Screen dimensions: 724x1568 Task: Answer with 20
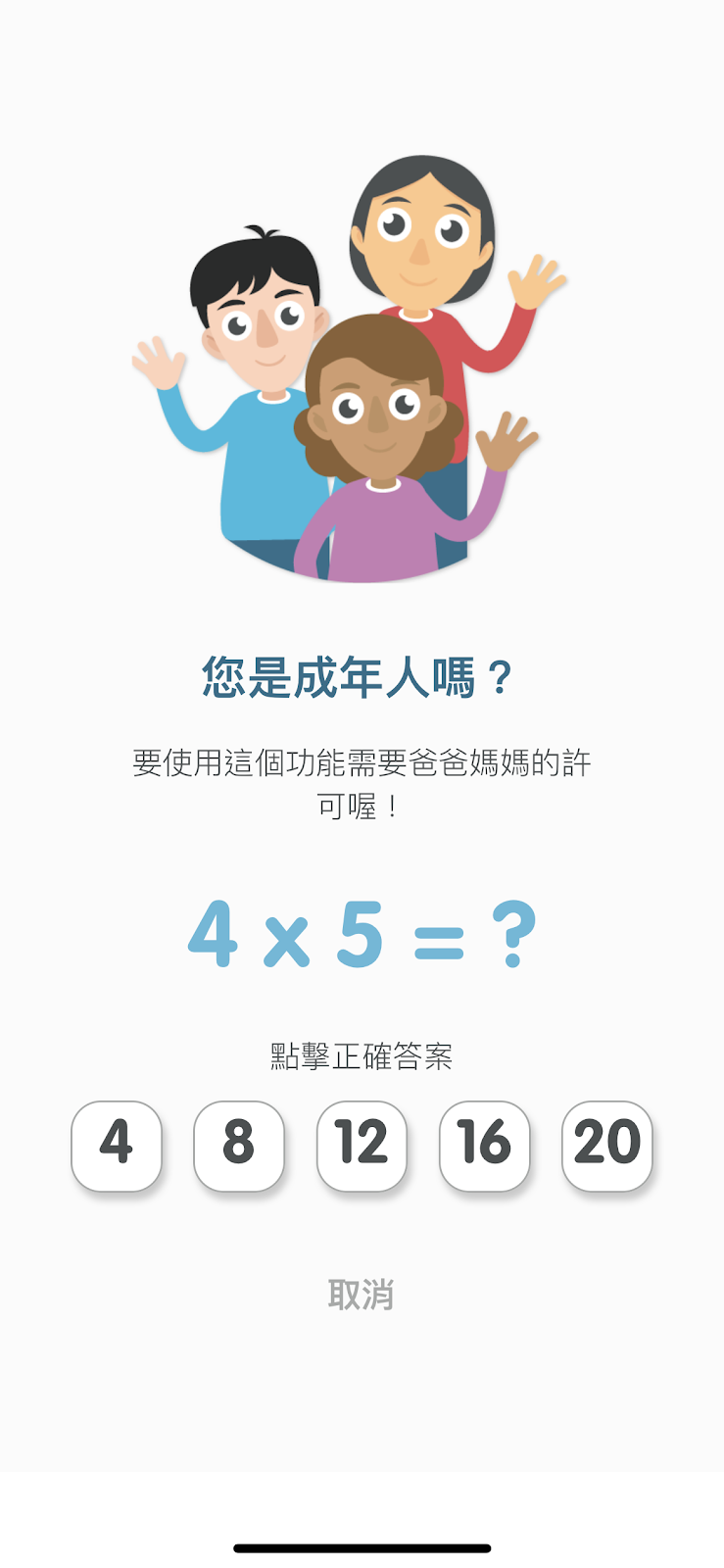coord(606,1145)
